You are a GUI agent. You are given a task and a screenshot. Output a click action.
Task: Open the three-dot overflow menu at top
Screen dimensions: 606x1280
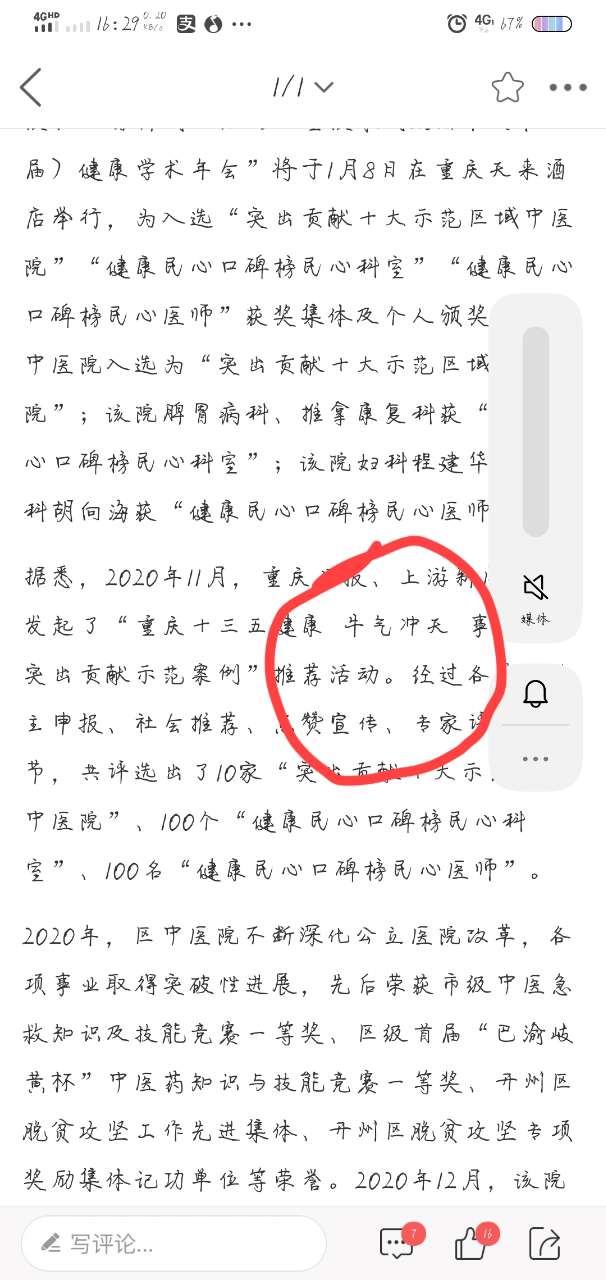point(567,88)
